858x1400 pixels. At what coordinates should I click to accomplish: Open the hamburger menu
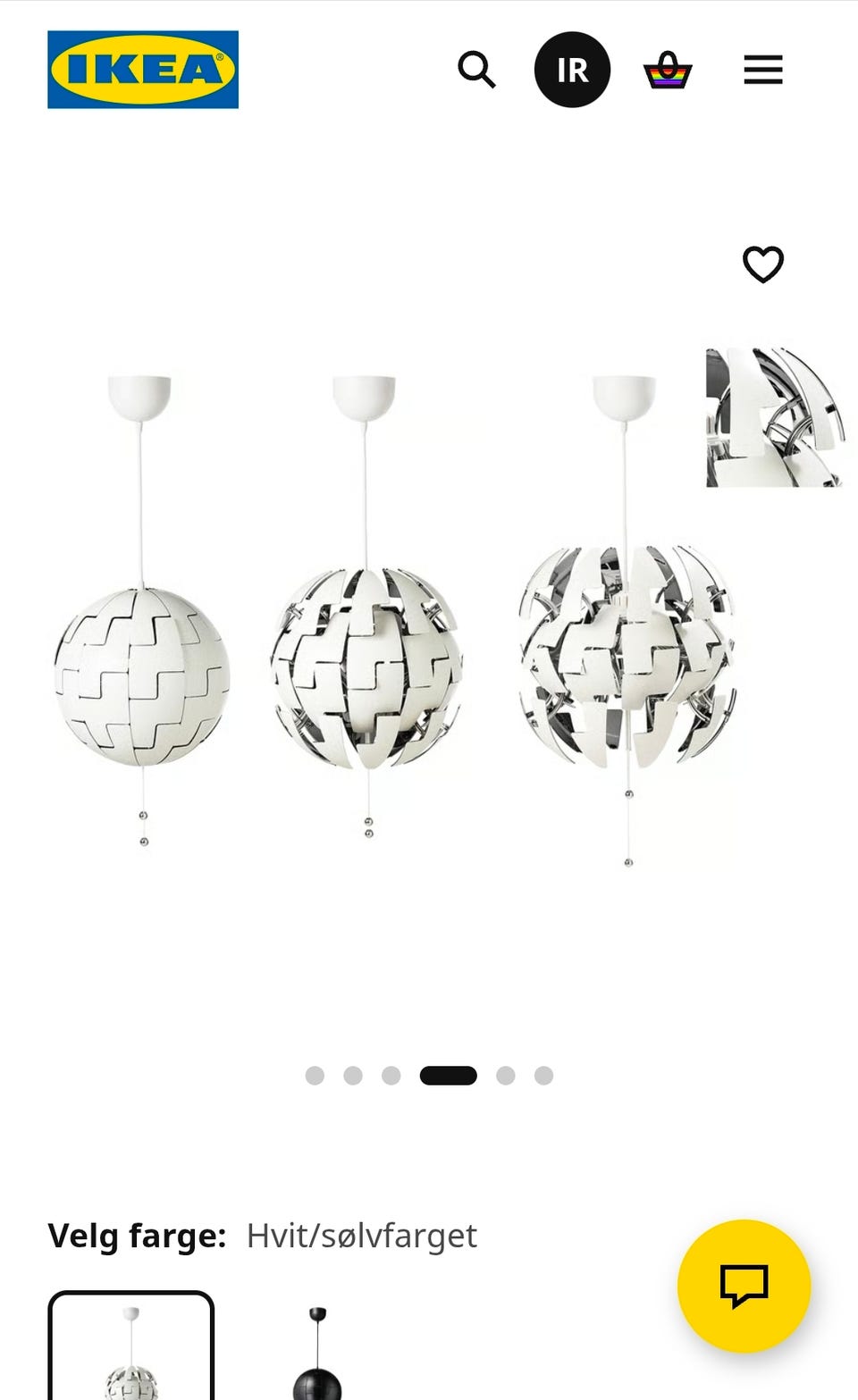pyautogui.click(x=763, y=70)
